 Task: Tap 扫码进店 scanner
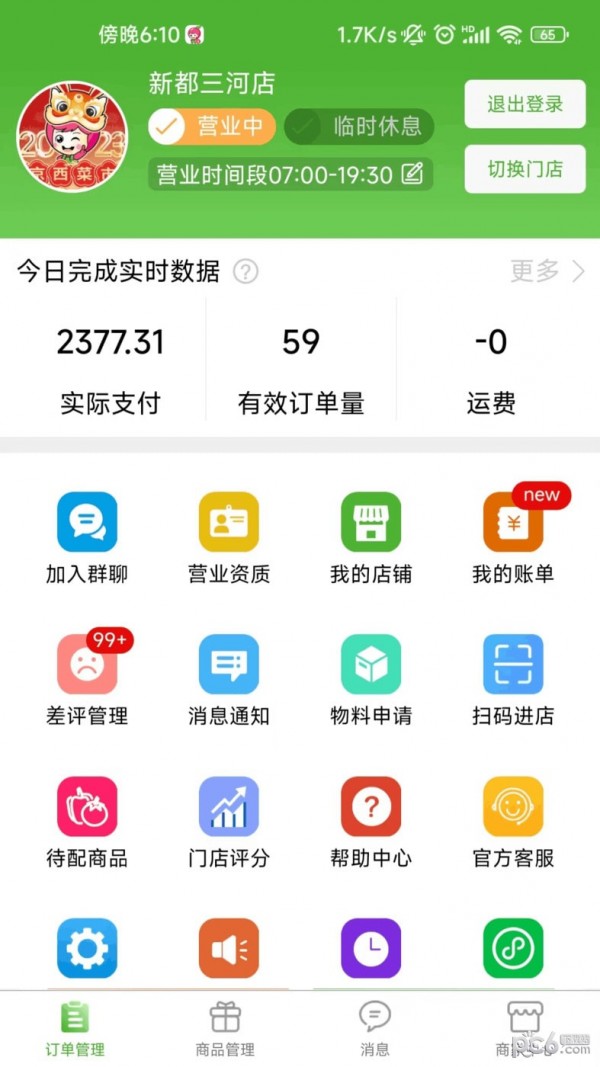point(513,679)
